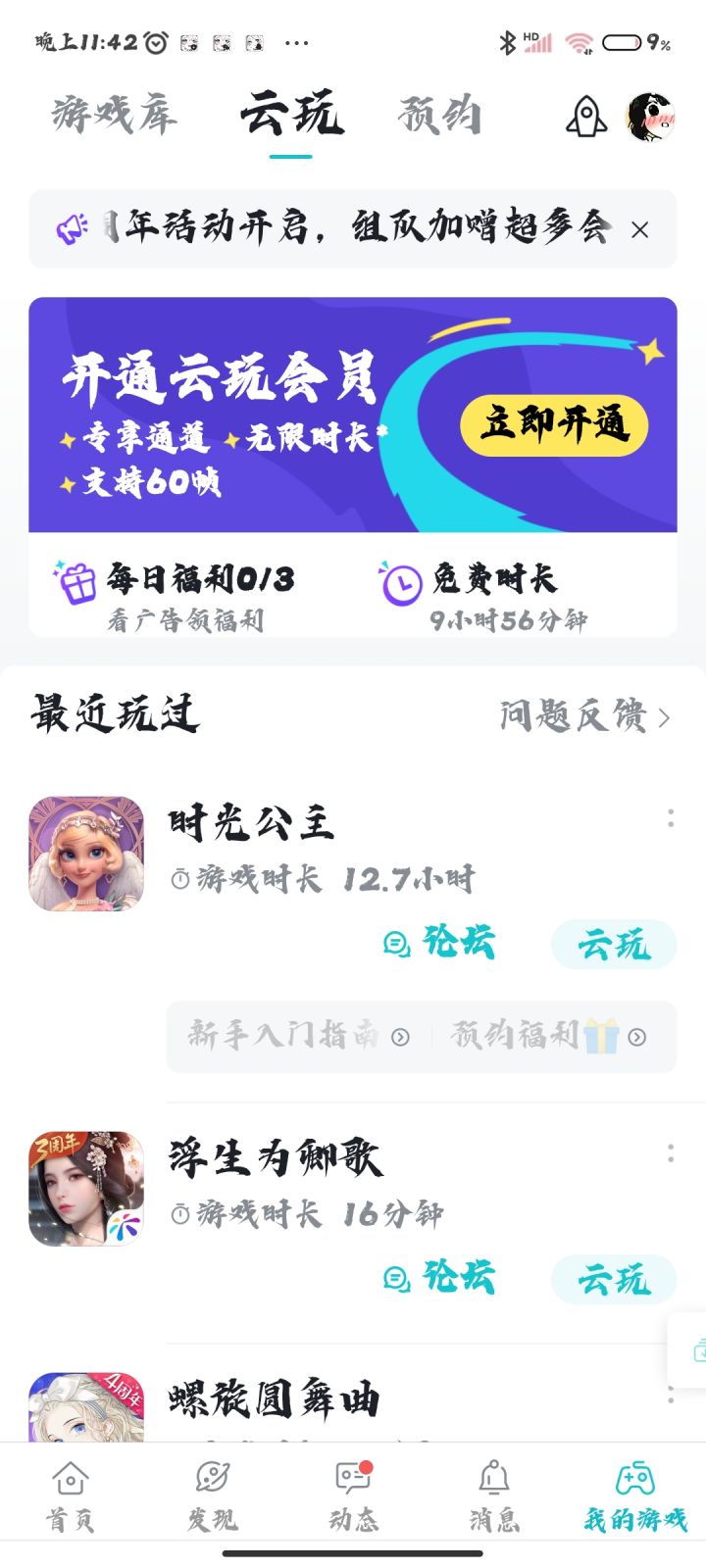This screenshot has height=1568, width=706.
Task: Open 新手入门指南 via its circular arrow
Action: tap(400, 1036)
